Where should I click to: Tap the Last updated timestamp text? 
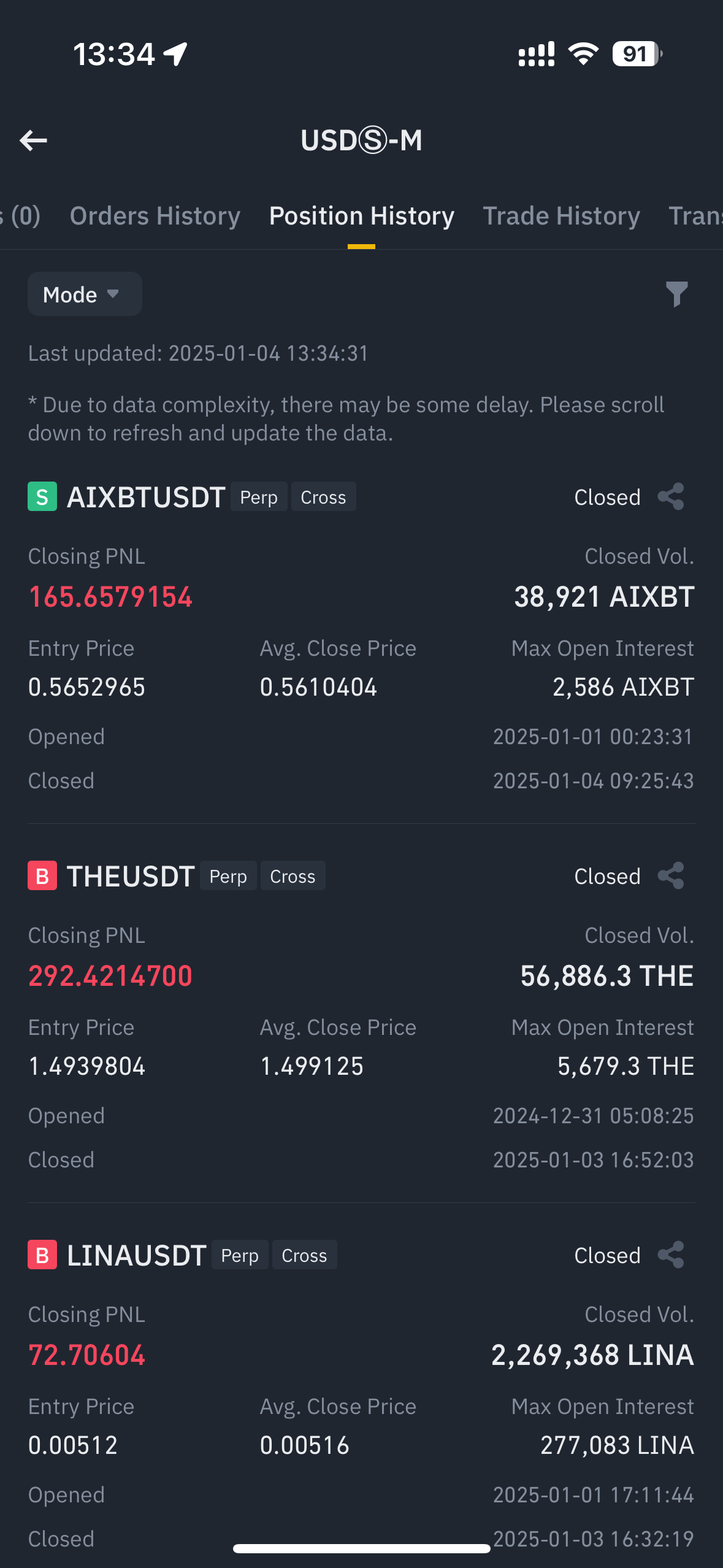[198, 353]
